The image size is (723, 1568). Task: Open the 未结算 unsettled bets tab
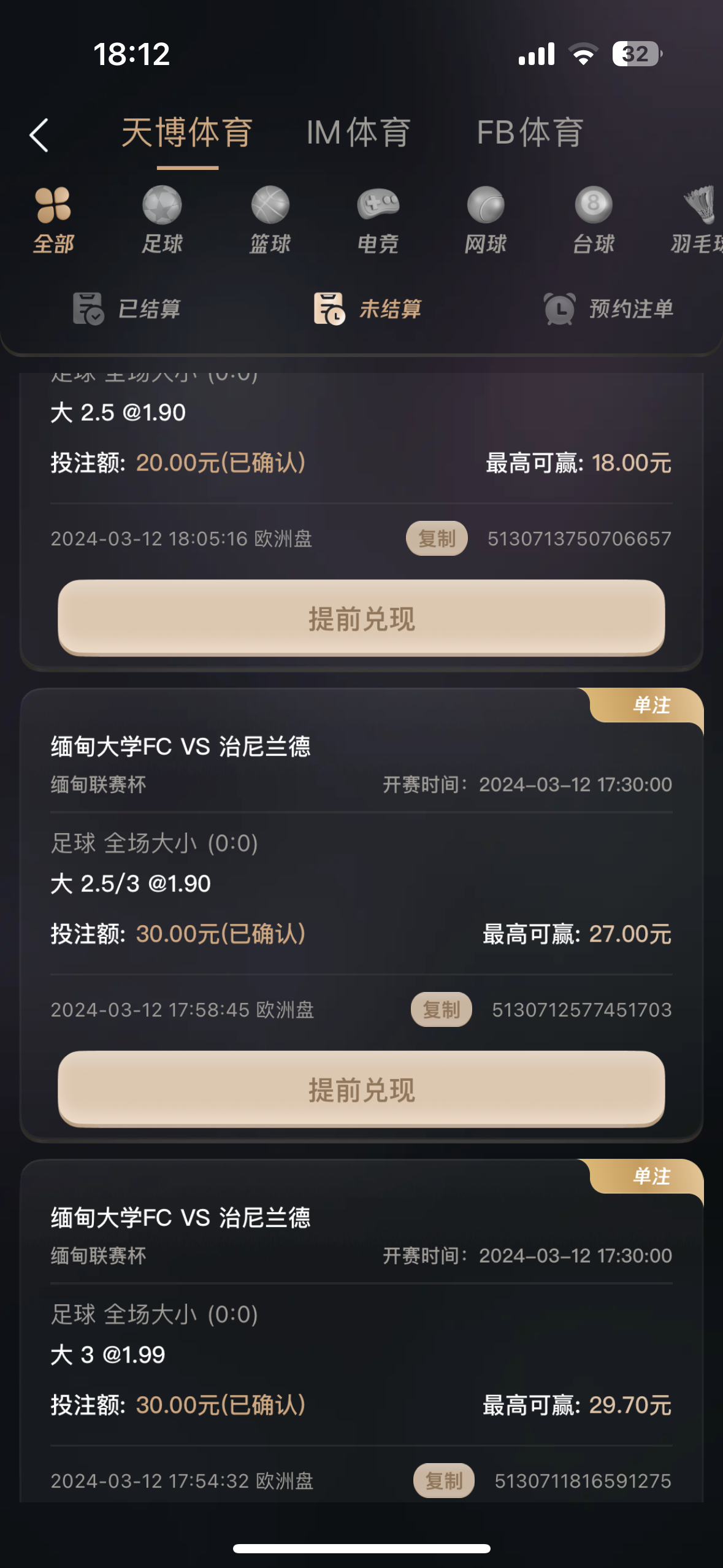[x=367, y=309]
